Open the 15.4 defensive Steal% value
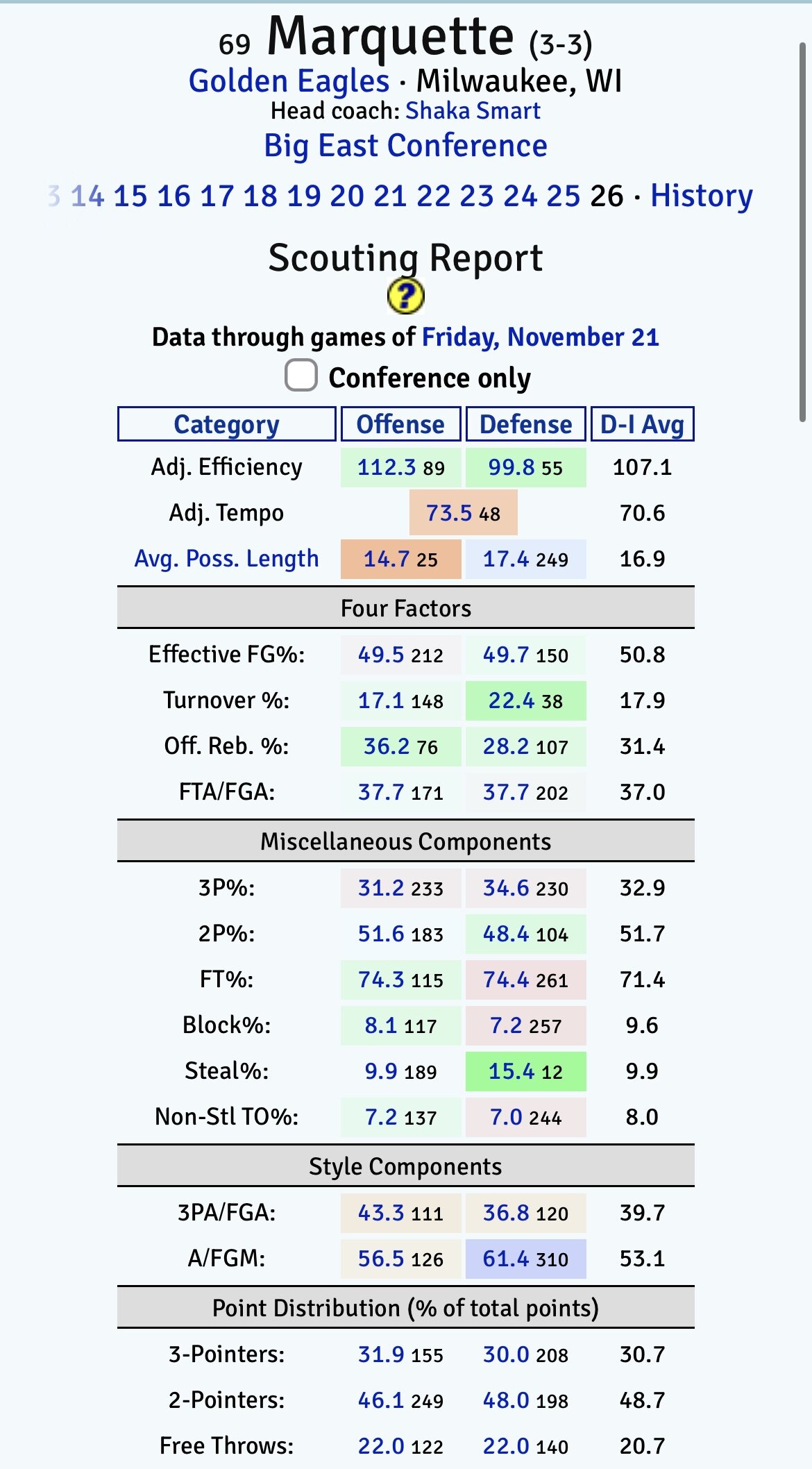The width and height of the screenshot is (812, 1469). [511, 1071]
